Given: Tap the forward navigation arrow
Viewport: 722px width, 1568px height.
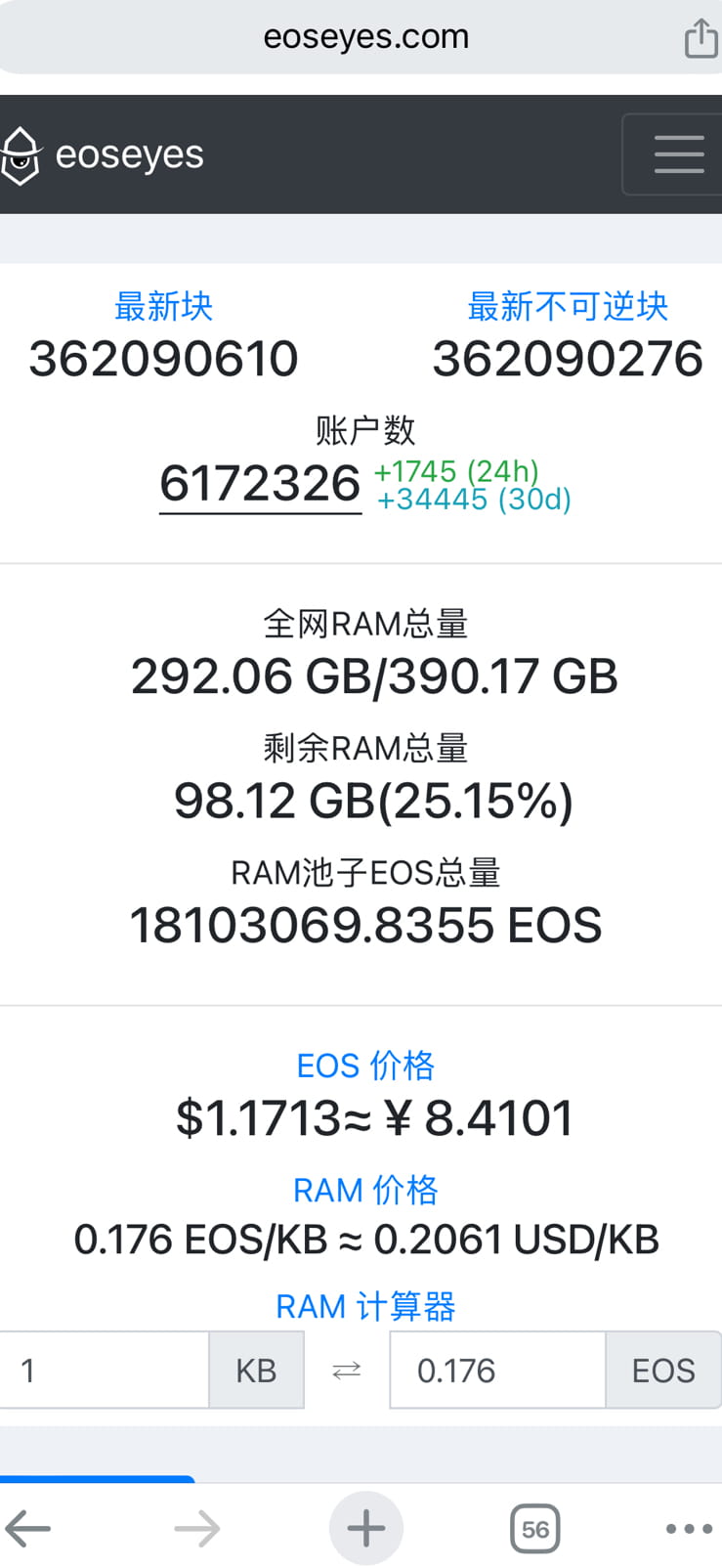Looking at the screenshot, I should (x=196, y=1528).
